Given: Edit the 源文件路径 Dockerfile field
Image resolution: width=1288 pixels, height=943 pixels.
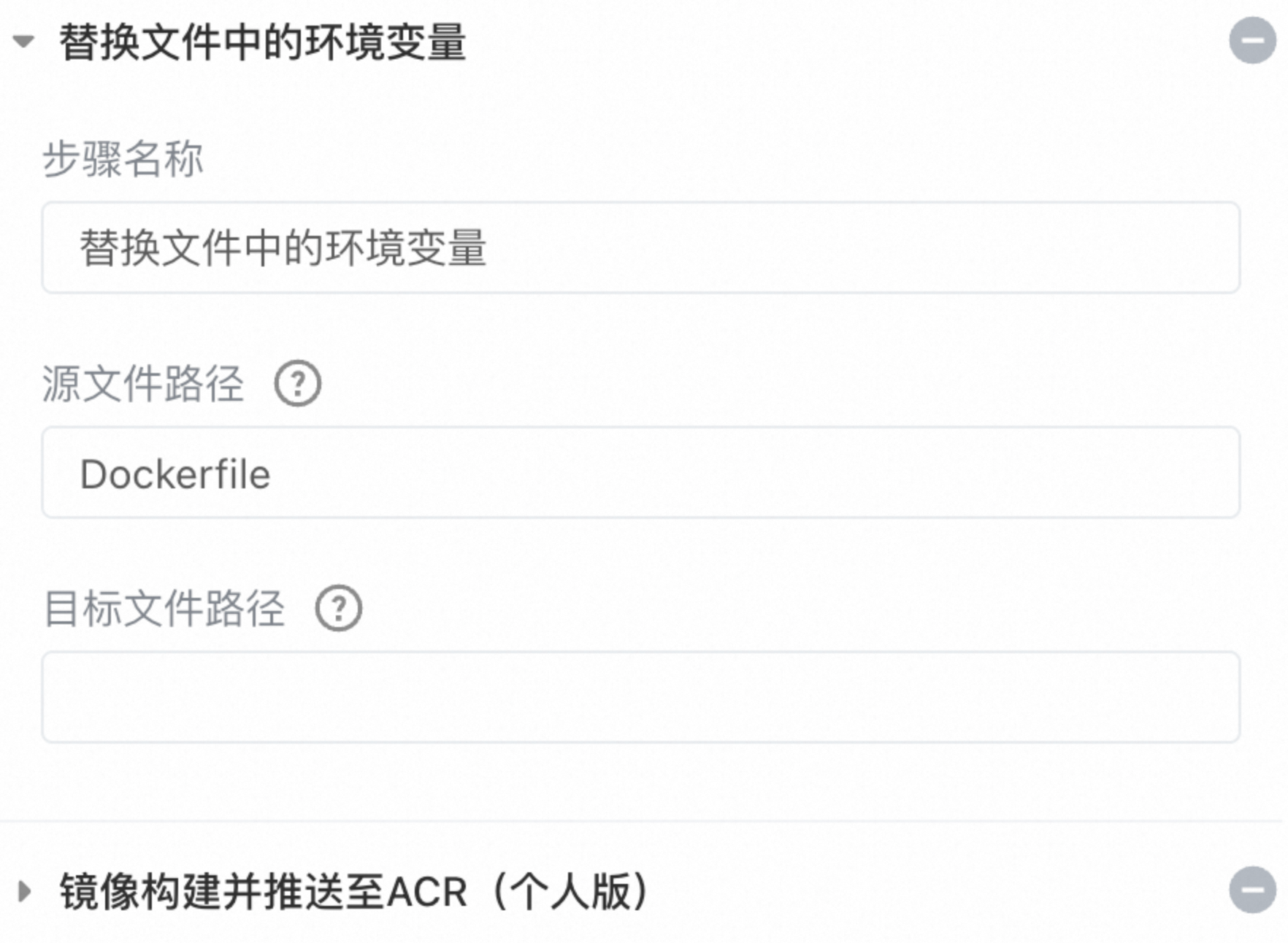Looking at the screenshot, I should tap(640, 473).
